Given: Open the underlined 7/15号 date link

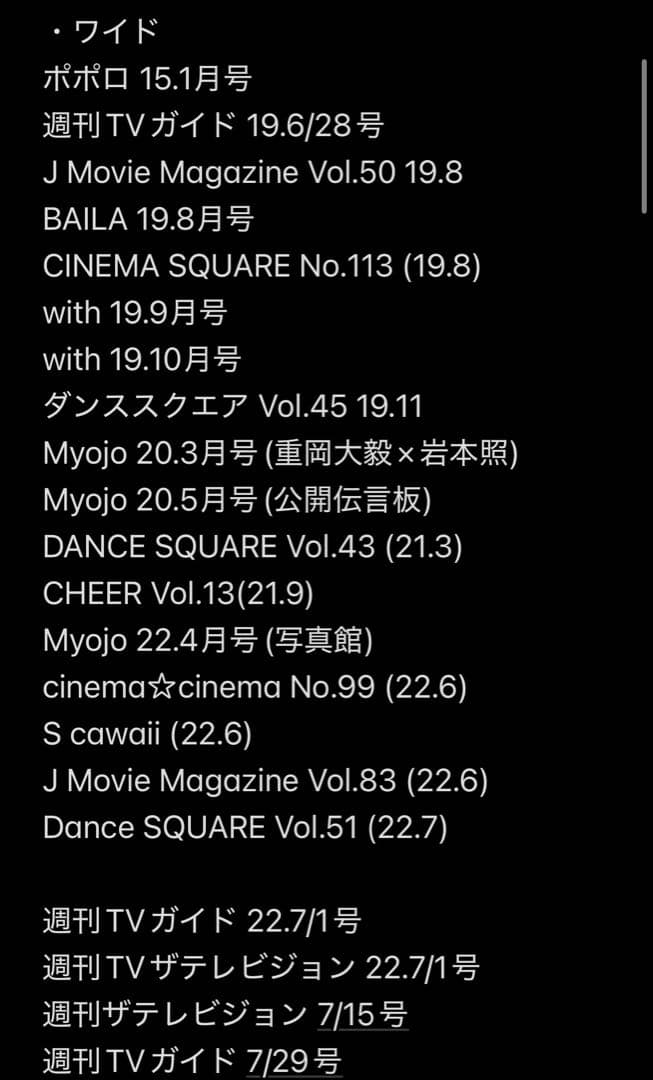Looking at the screenshot, I should (x=361, y=1014).
